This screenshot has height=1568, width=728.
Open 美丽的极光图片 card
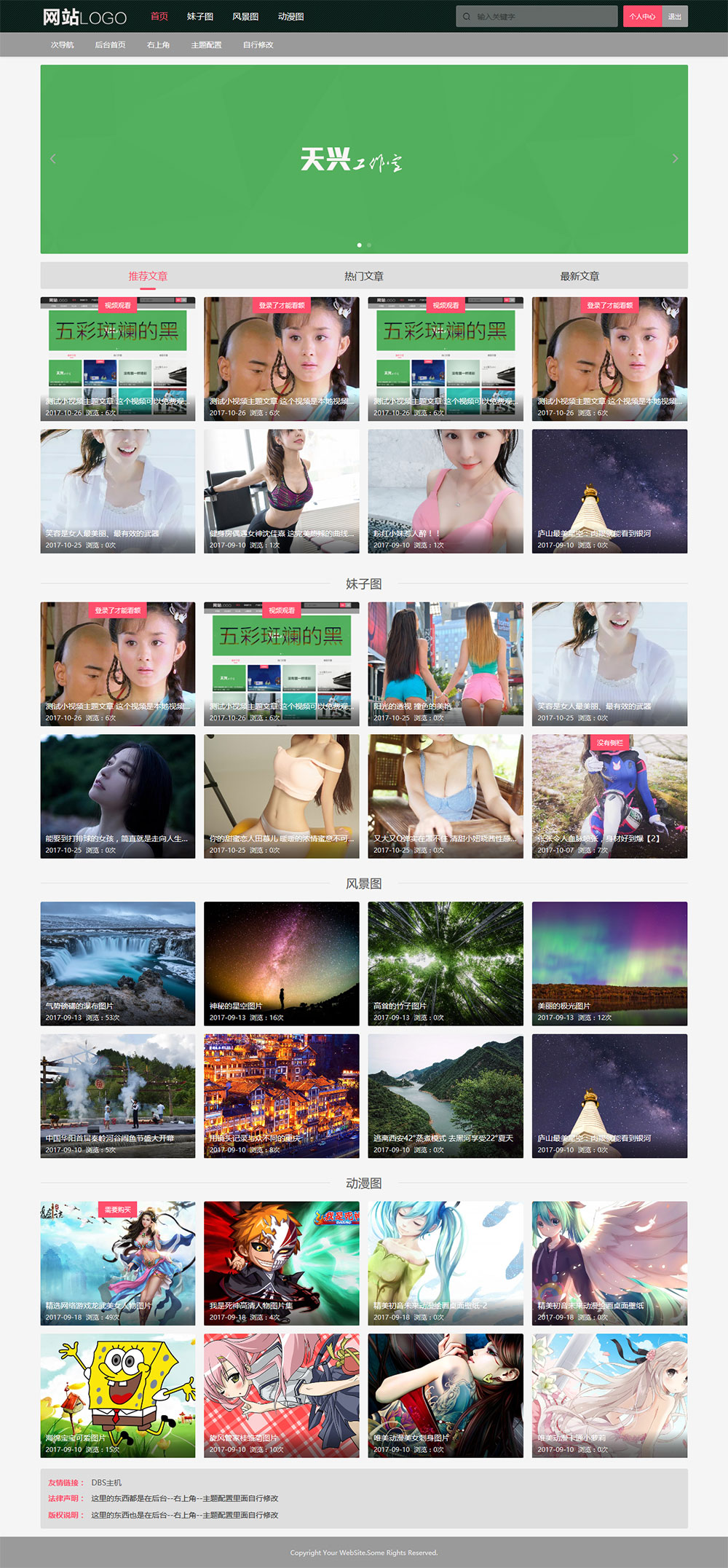[609, 963]
